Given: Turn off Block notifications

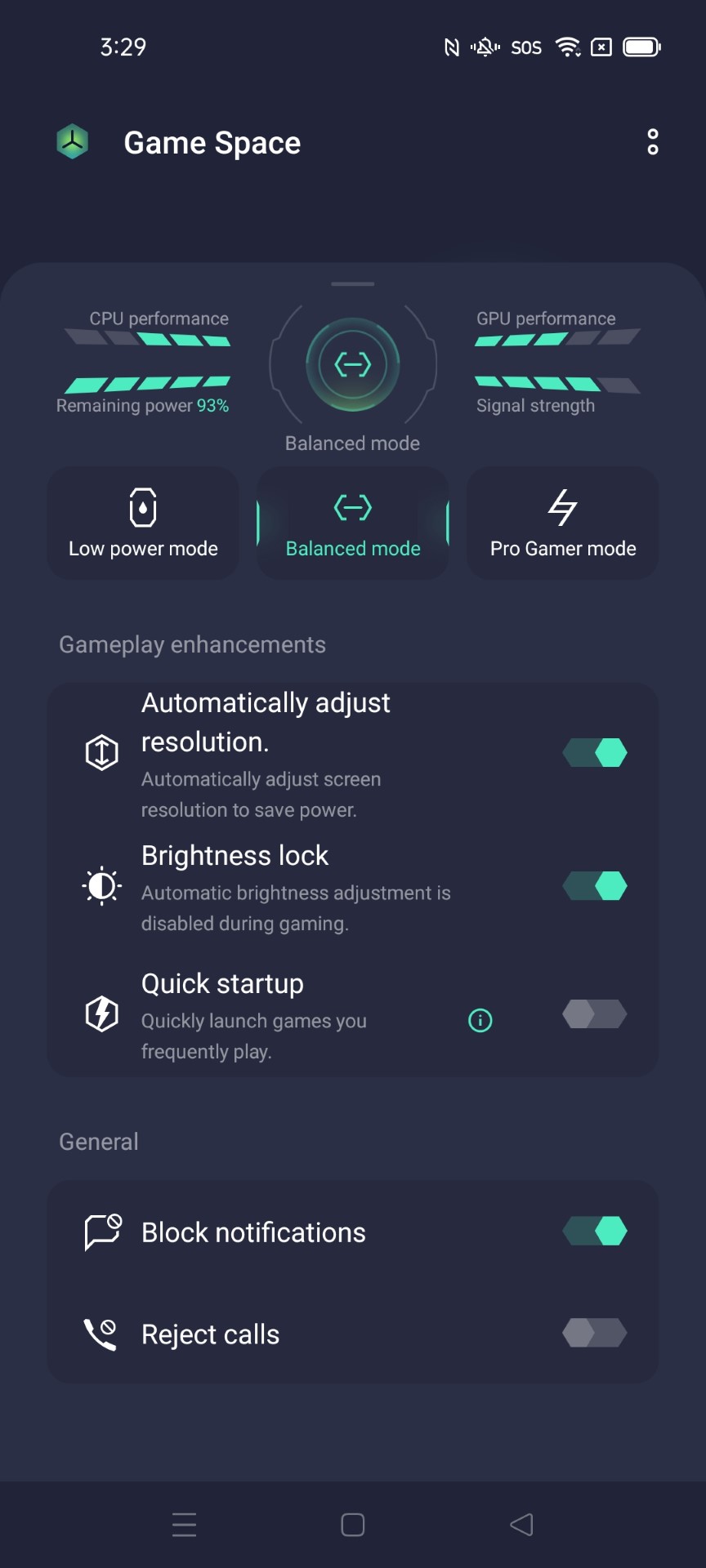Looking at the screenshot, I should 595,1231.
